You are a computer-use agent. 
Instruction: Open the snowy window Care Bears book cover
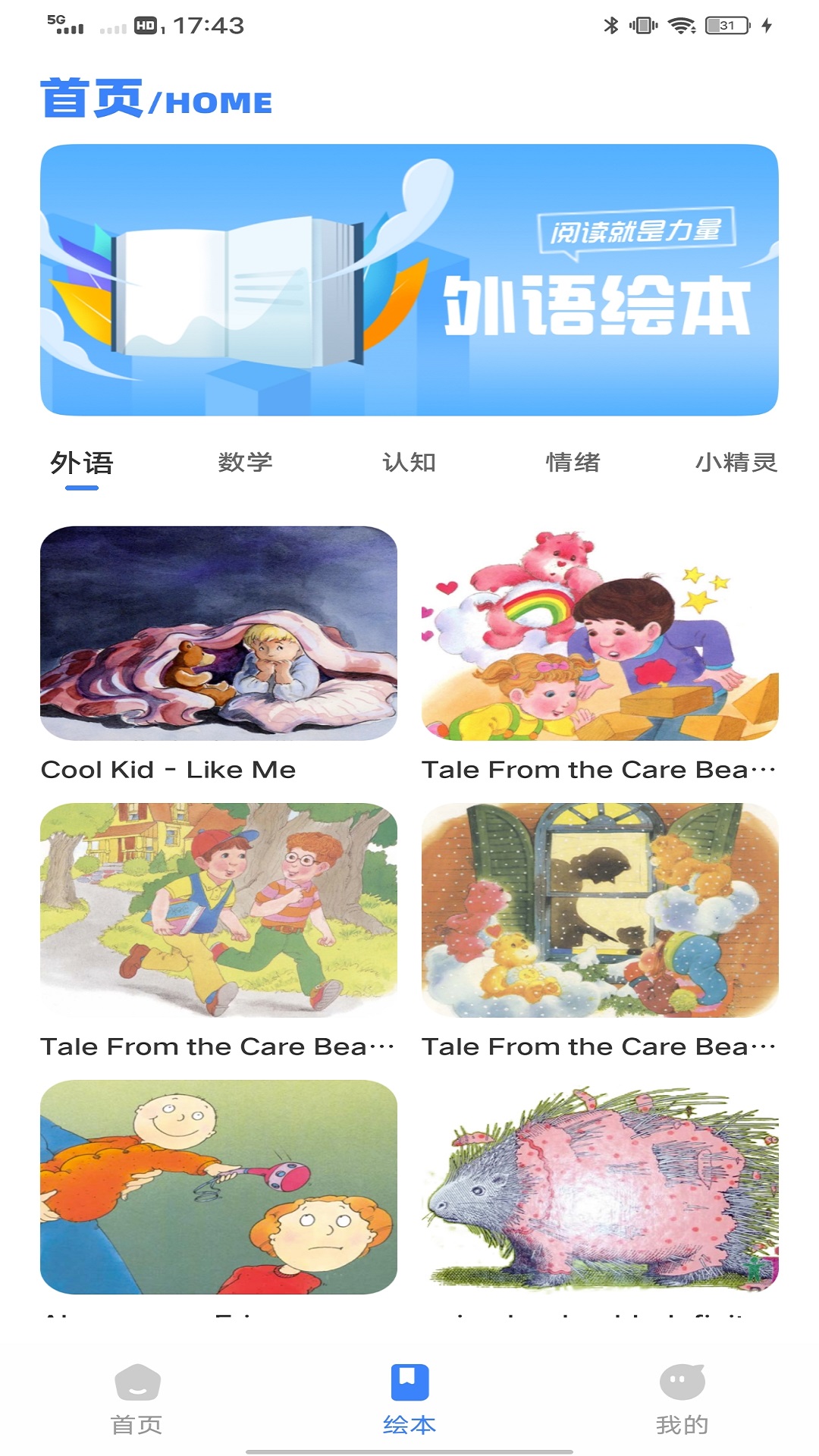point(599,913)
